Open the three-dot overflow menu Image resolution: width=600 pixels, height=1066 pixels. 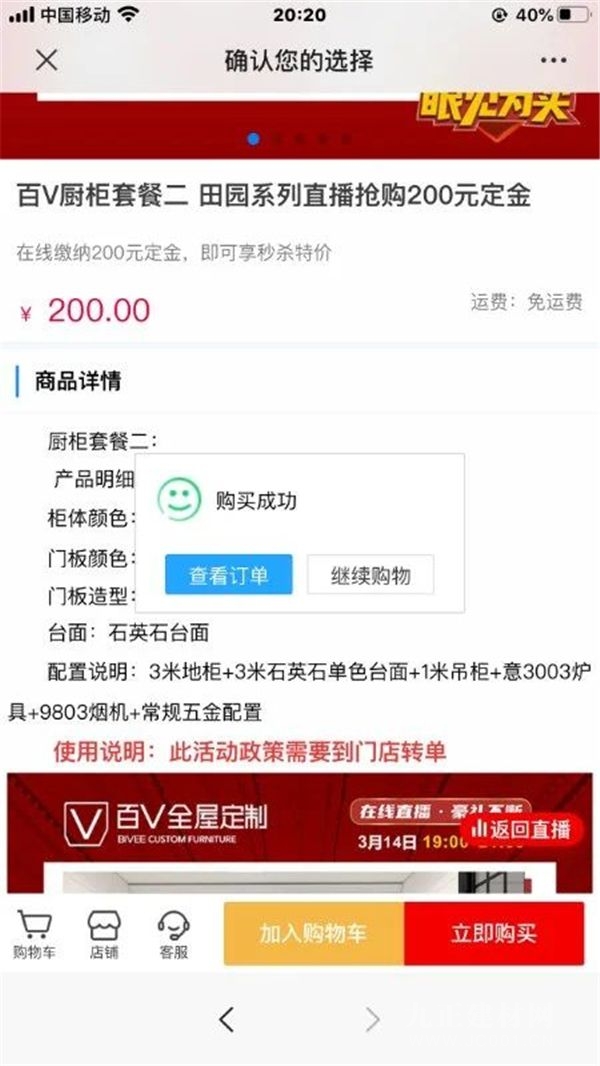553,60
